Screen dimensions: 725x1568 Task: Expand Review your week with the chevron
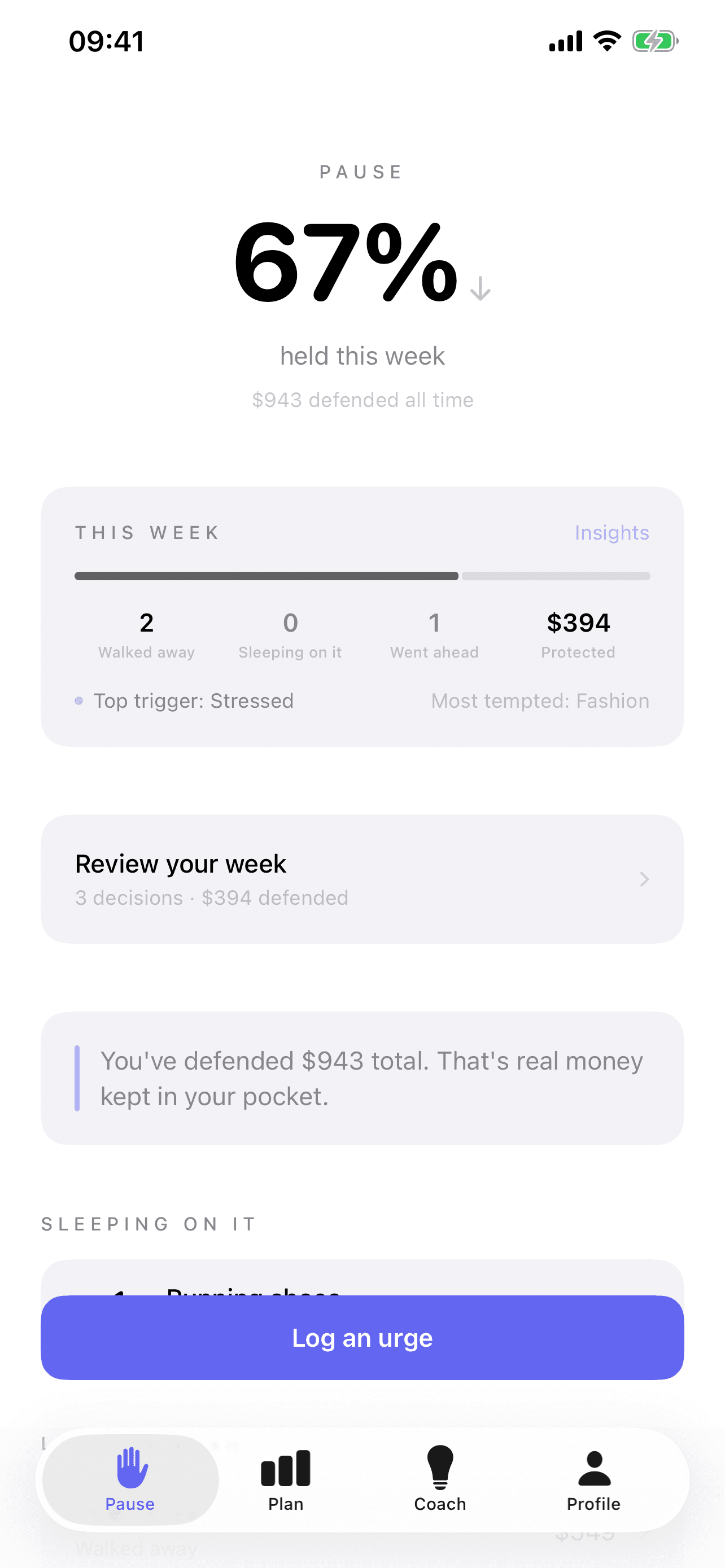tap(644, 879)
